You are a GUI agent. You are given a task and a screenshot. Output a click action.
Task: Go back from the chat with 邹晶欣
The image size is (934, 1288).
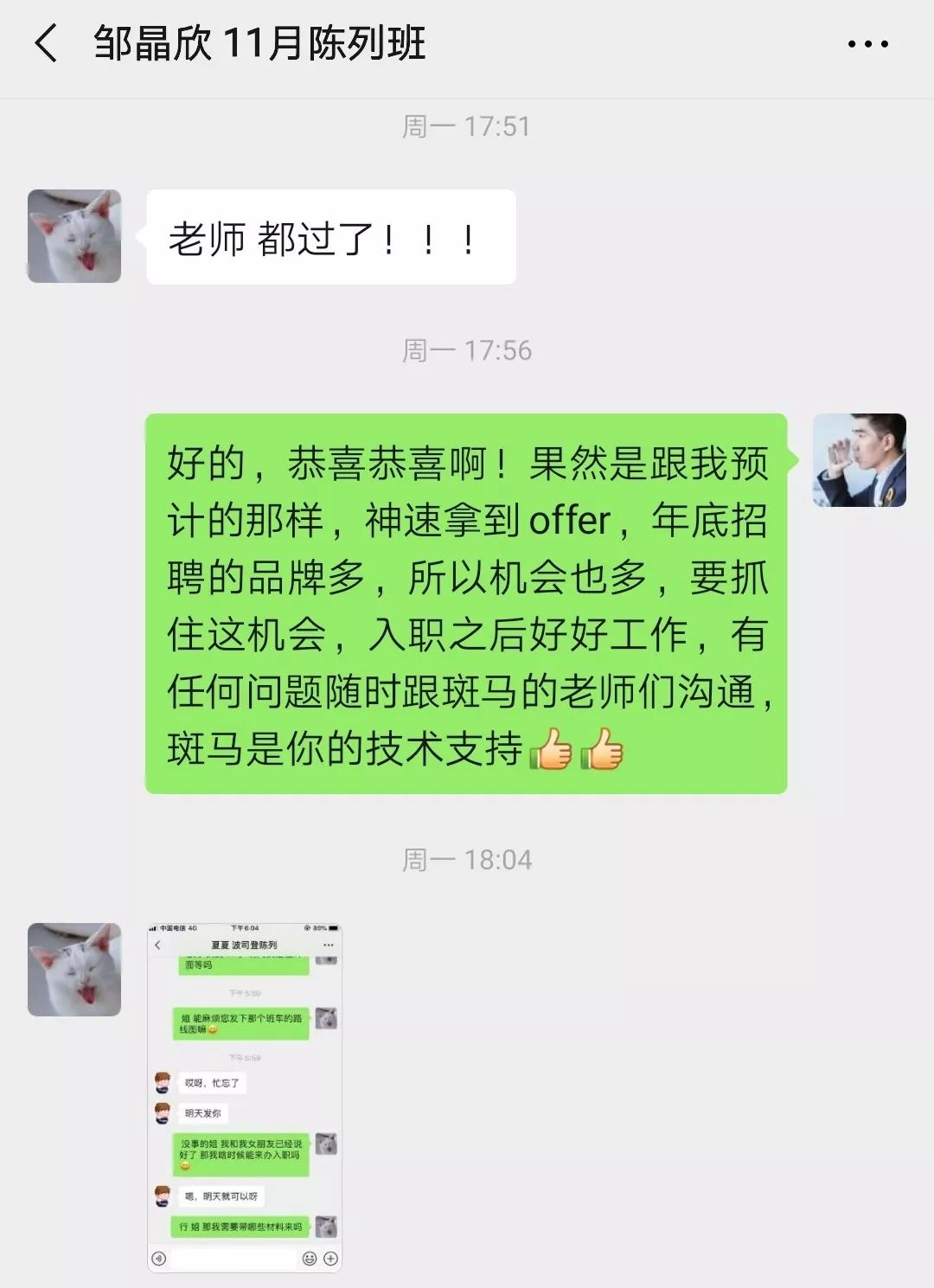click(x=45, y=43)
